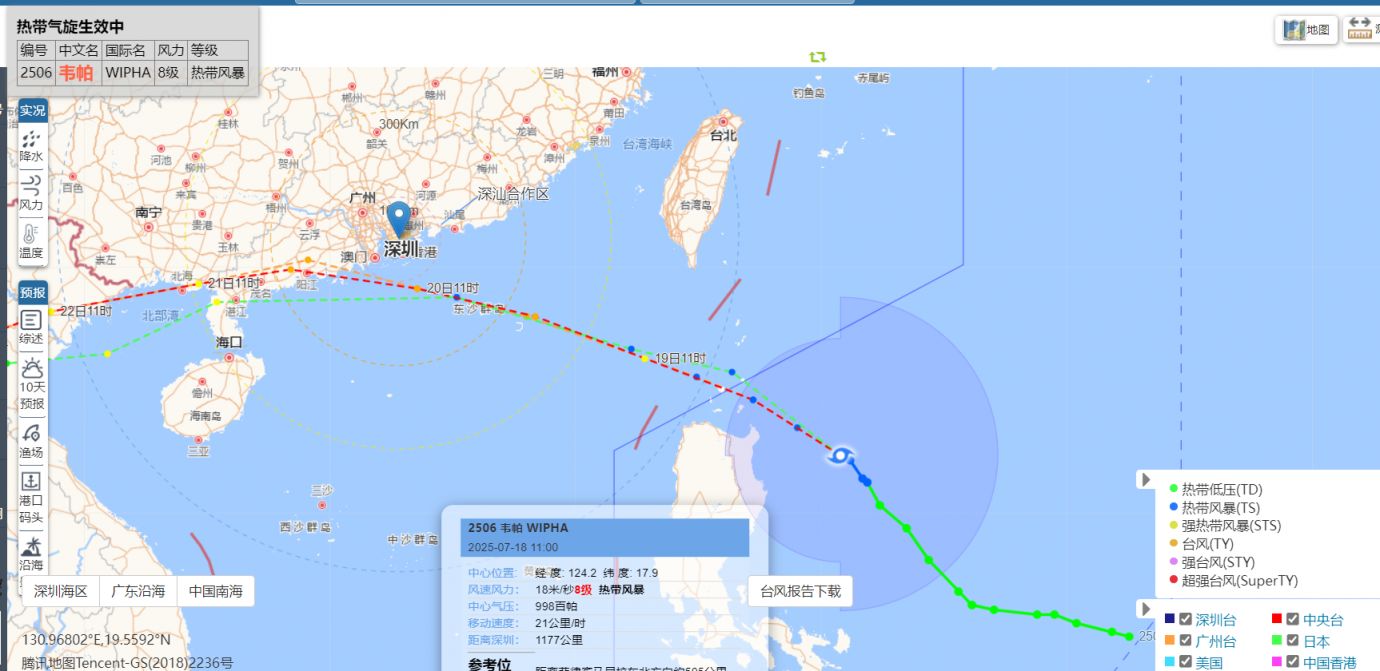Open the 渔场 fishing grounds forecast

click(31, 440)
